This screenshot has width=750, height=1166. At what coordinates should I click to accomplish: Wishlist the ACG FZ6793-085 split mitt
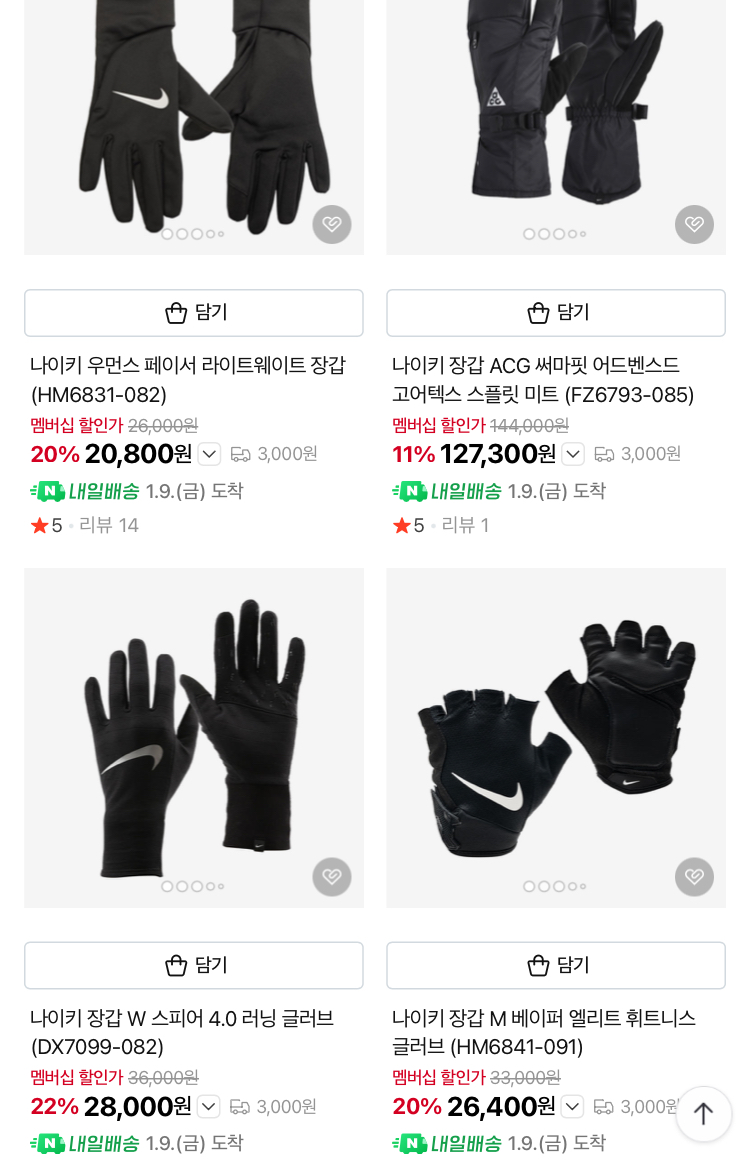click(x=694, y=224)
